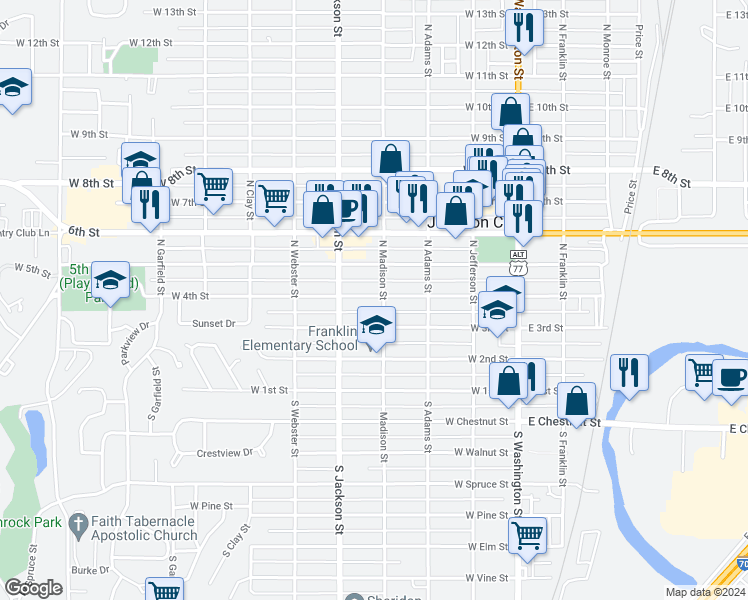Select the school marker at Franklin Elementary School
This screenshot has width=748, height=600.
pos(376,326)
